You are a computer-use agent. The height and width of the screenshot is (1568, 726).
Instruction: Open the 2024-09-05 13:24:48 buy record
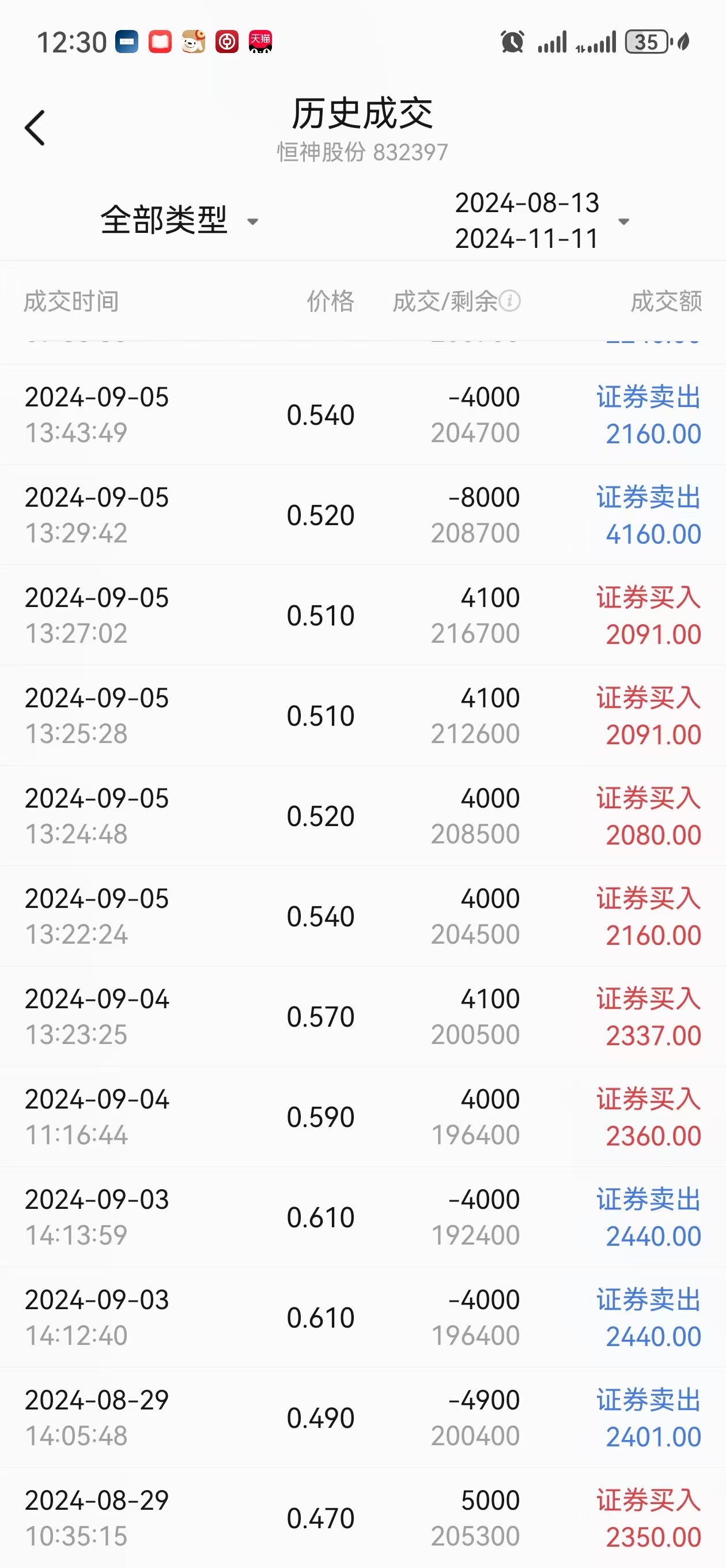click(362, 816)
